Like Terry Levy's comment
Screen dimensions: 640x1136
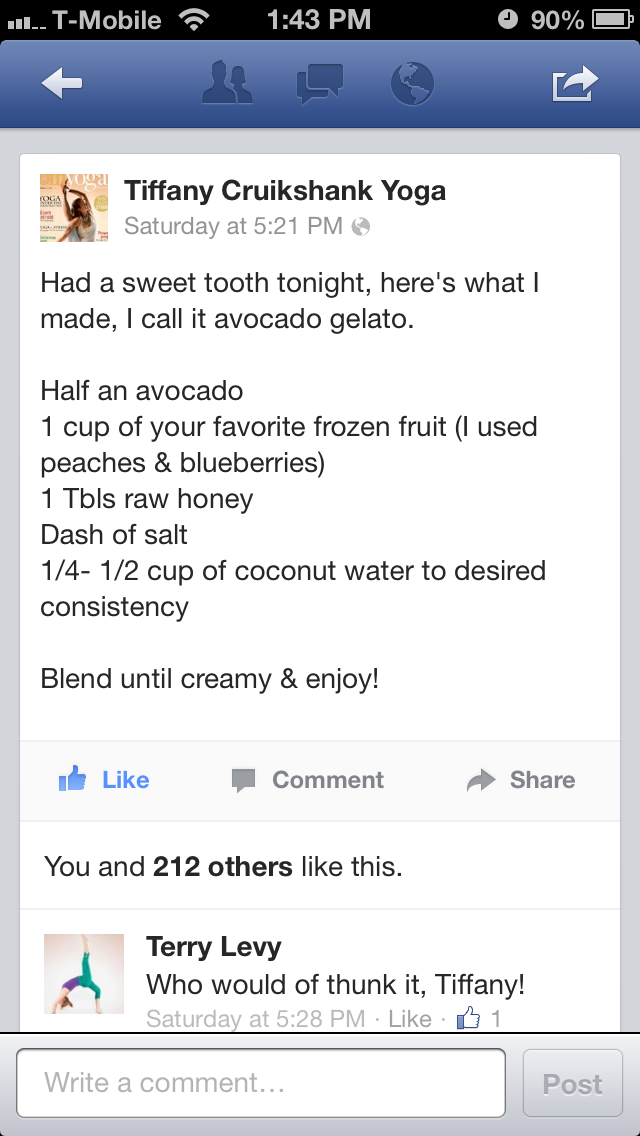tap(409, 1019)
